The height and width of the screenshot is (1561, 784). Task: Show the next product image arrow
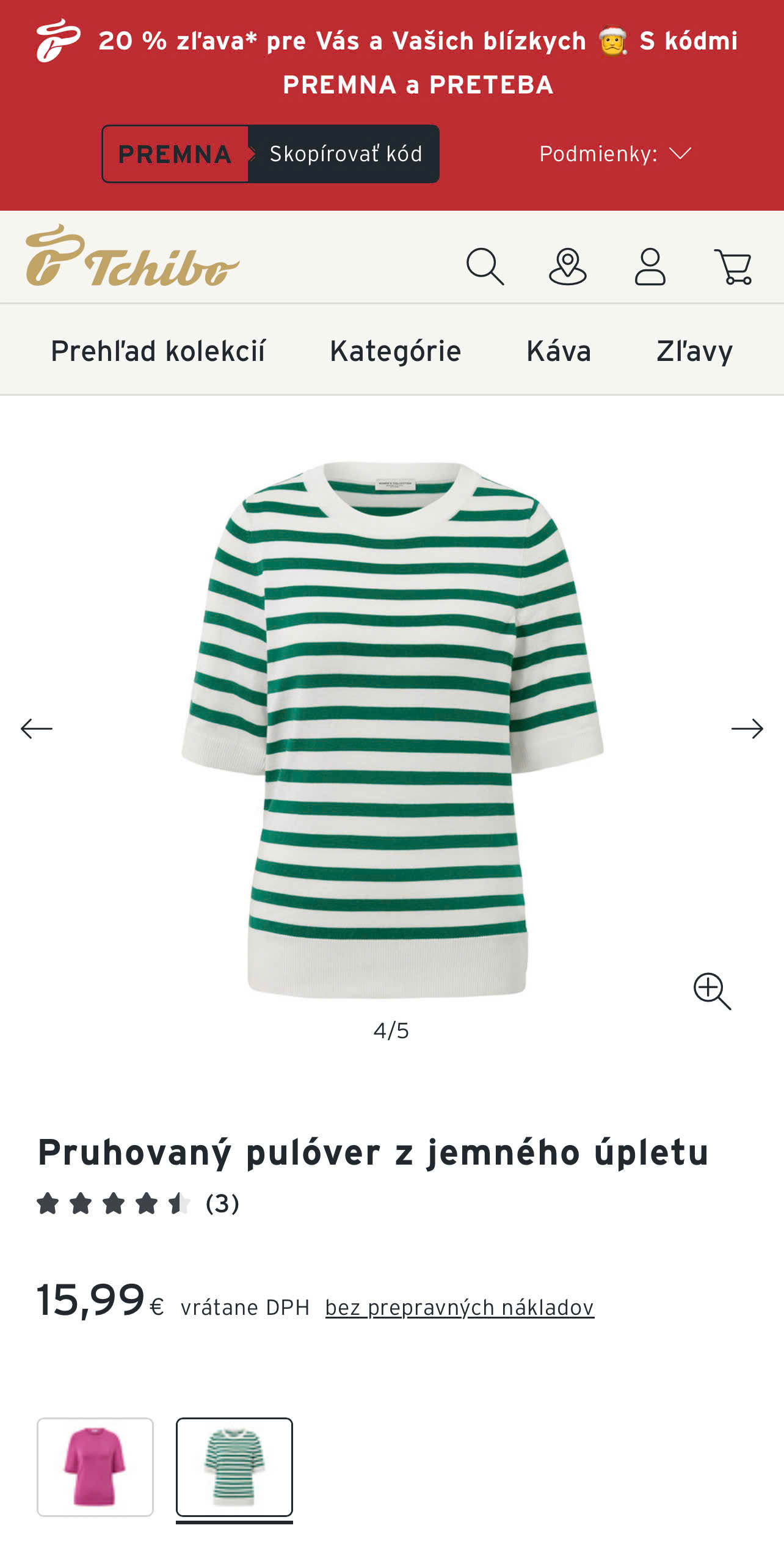point(747,729)
